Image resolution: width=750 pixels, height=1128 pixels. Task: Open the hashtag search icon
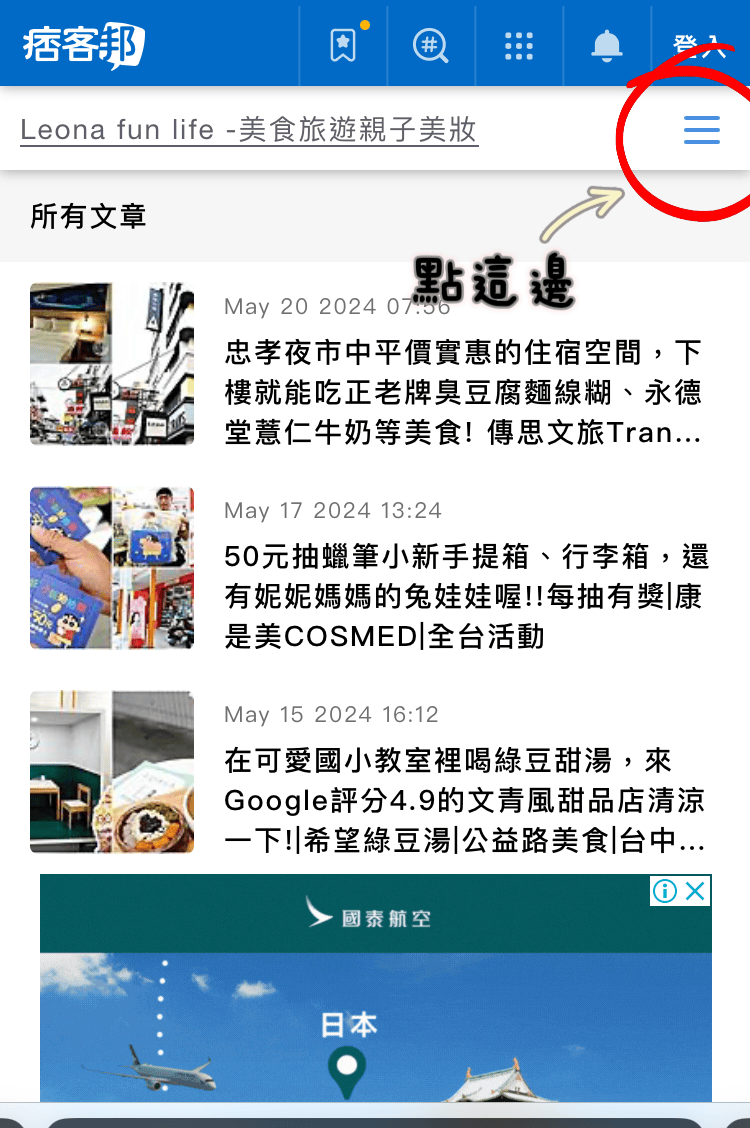click(431, 45)
